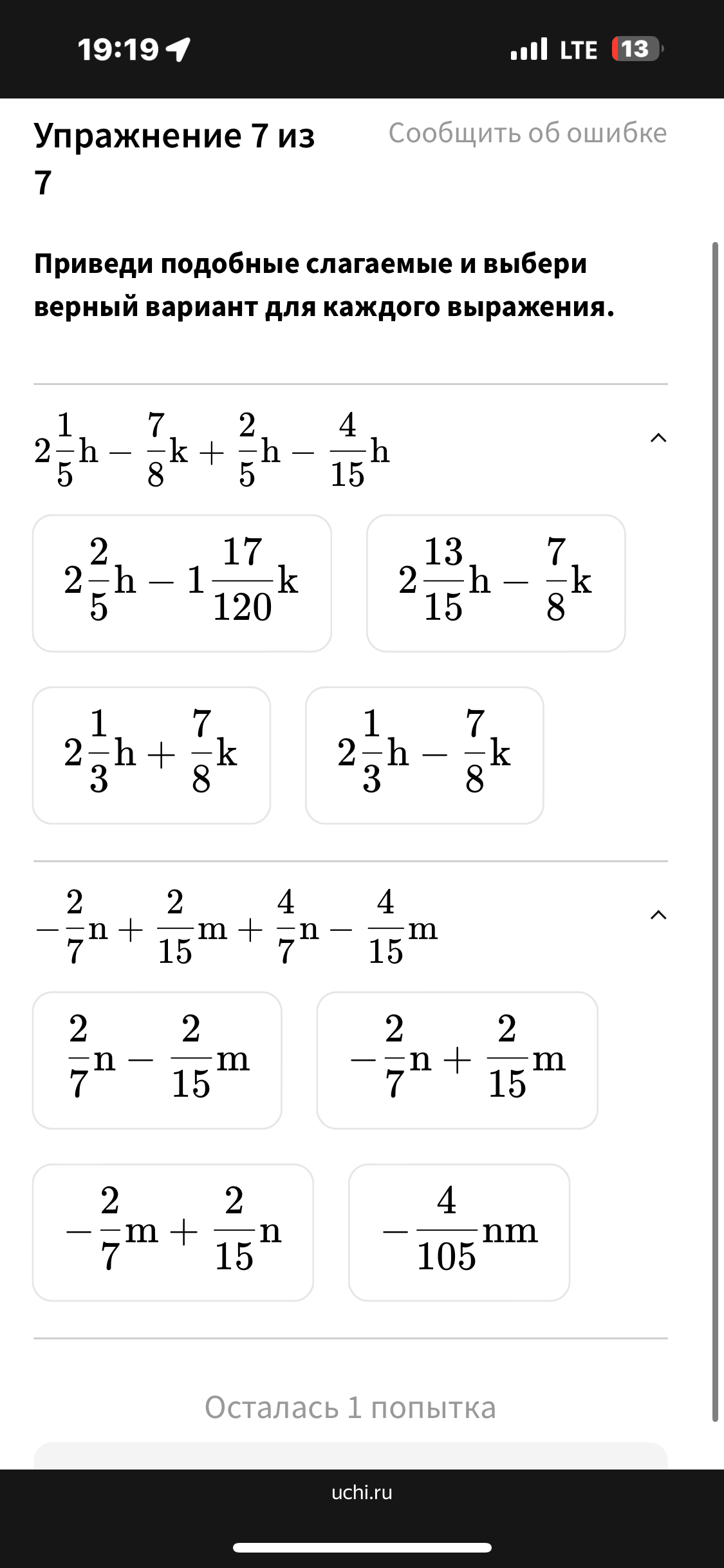
Task: Select answer 2 2/5 h − 1 17/120 k
Action: click(x=182, y=583)
